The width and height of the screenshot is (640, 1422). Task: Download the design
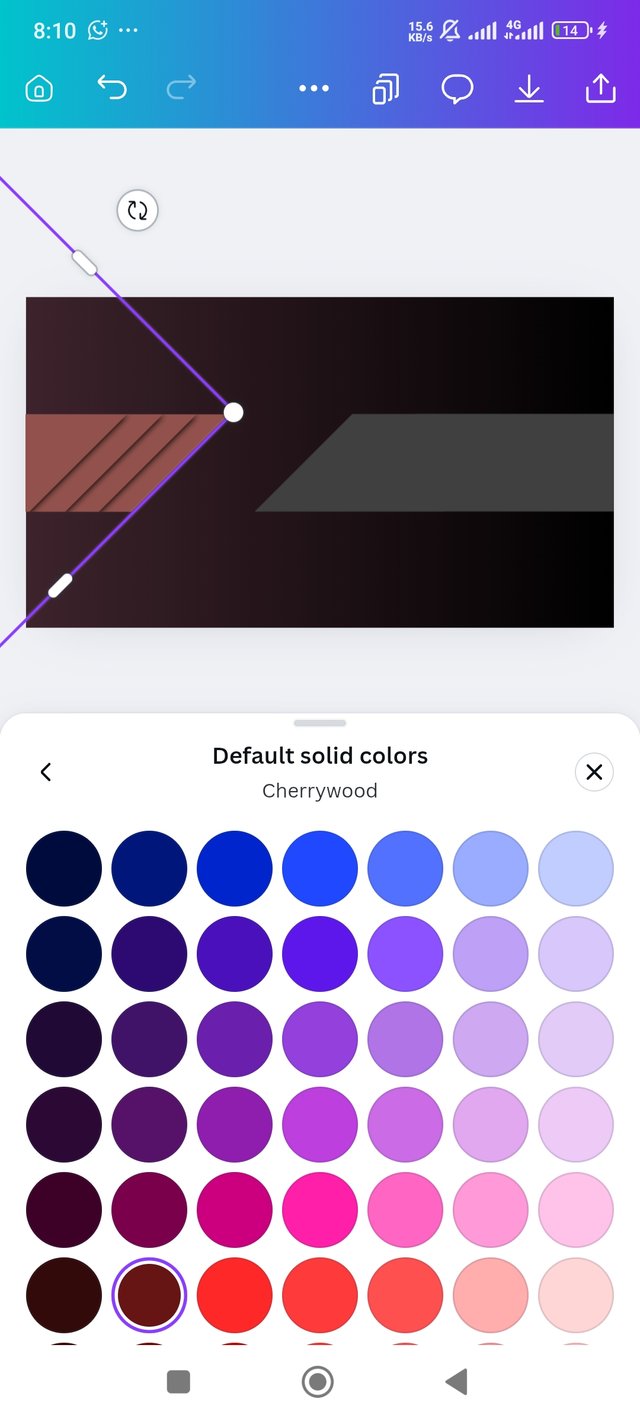click(529, 89)
